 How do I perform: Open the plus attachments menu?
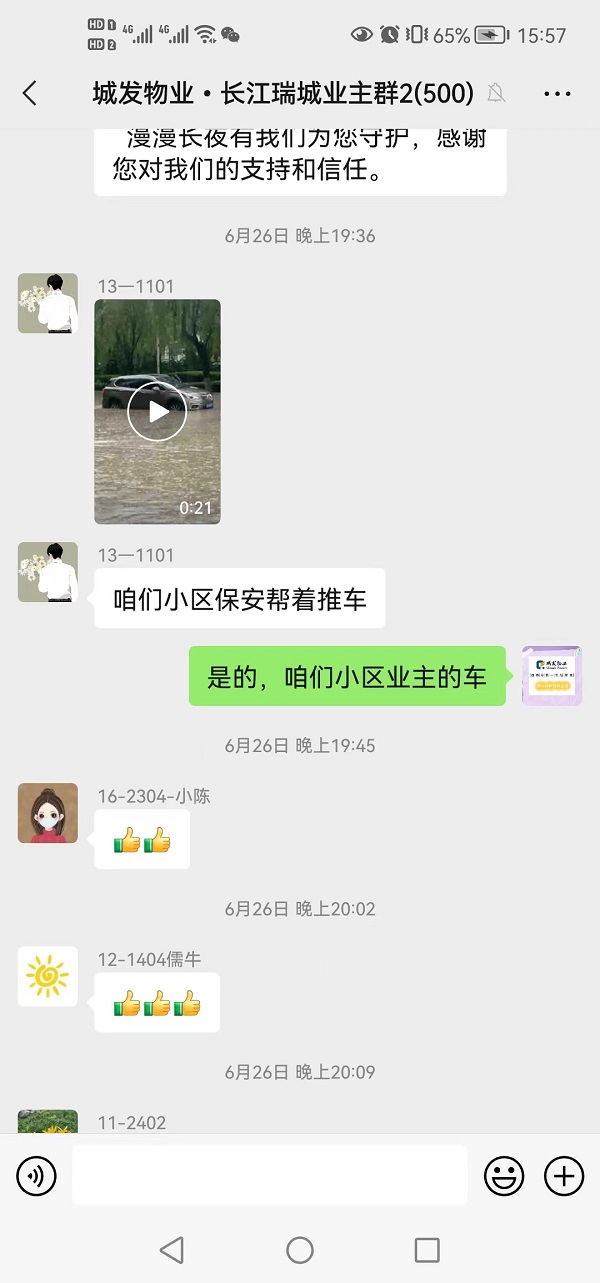(564, 1176)
